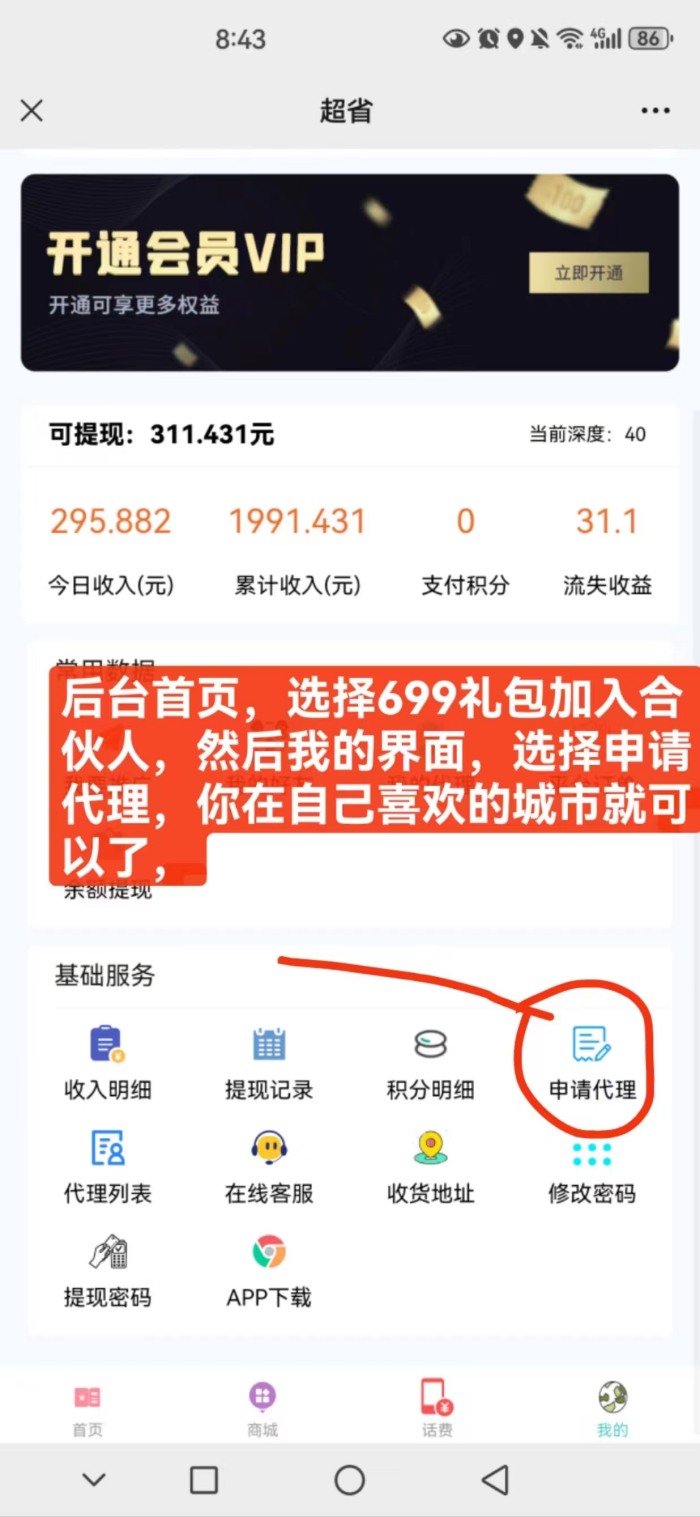Open 收货地址 shipping address
The image size is (700, 1517).
(x=430, y=1166)
